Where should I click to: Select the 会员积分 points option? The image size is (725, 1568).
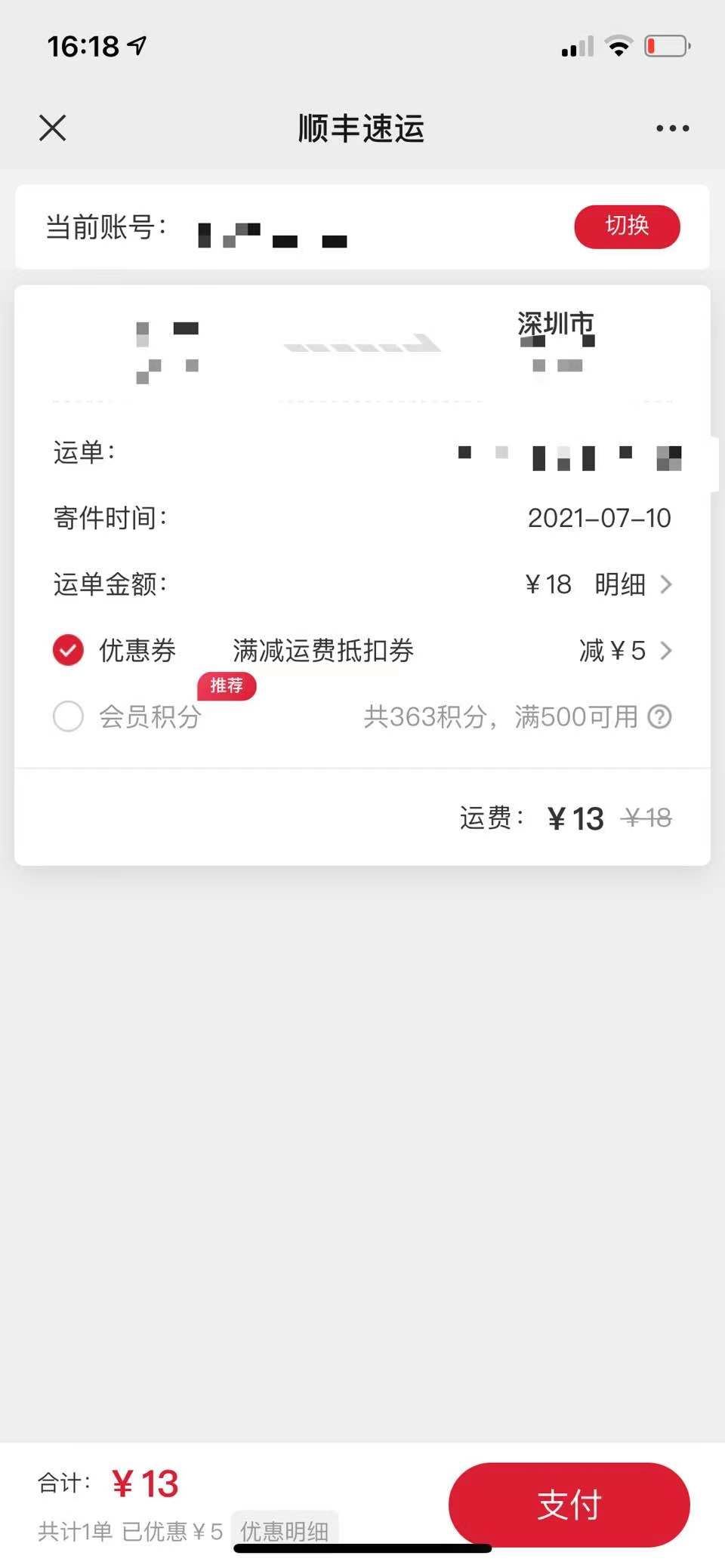[x=68, y=717]
